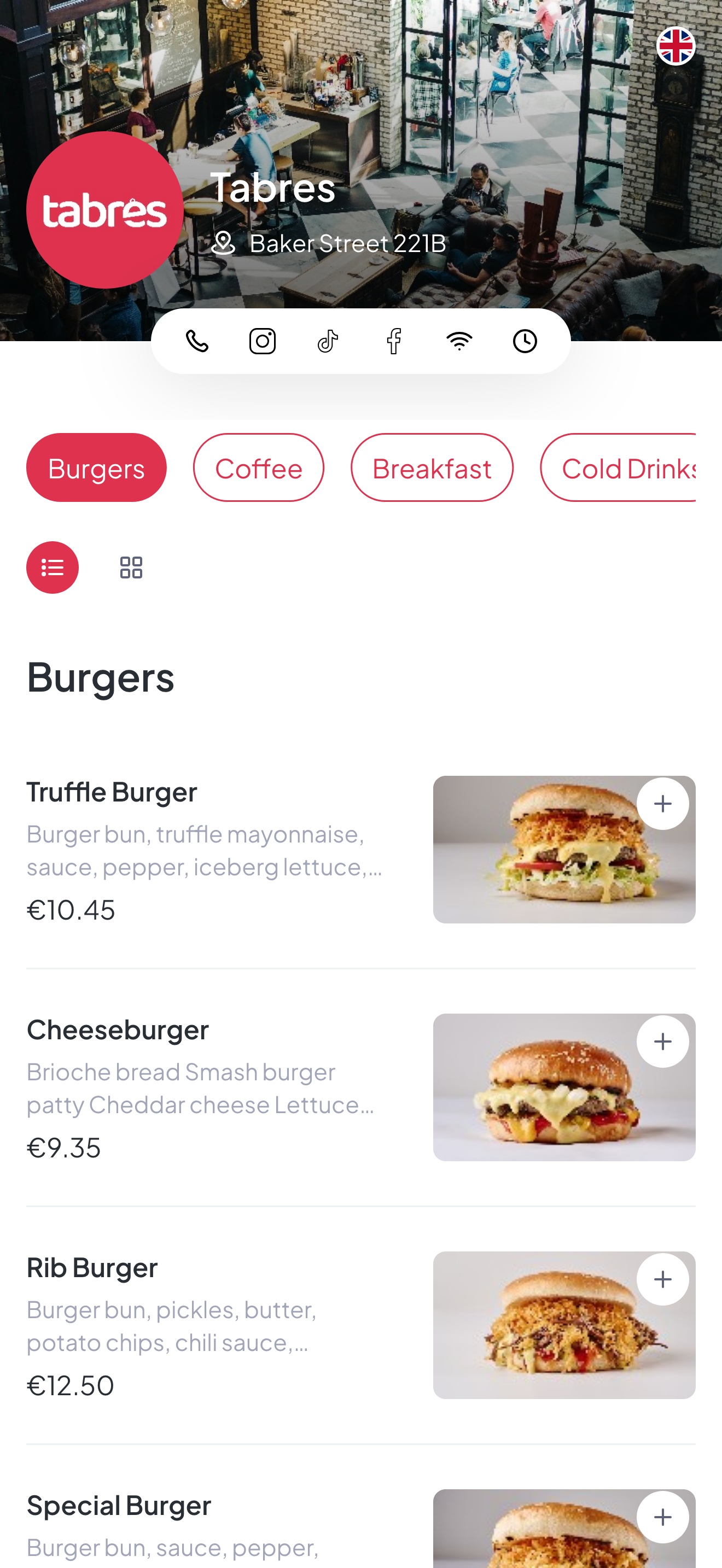Add Rib Burger with plus button
The height and width of the screenshot is (1568, 722).
point(662,1279)
